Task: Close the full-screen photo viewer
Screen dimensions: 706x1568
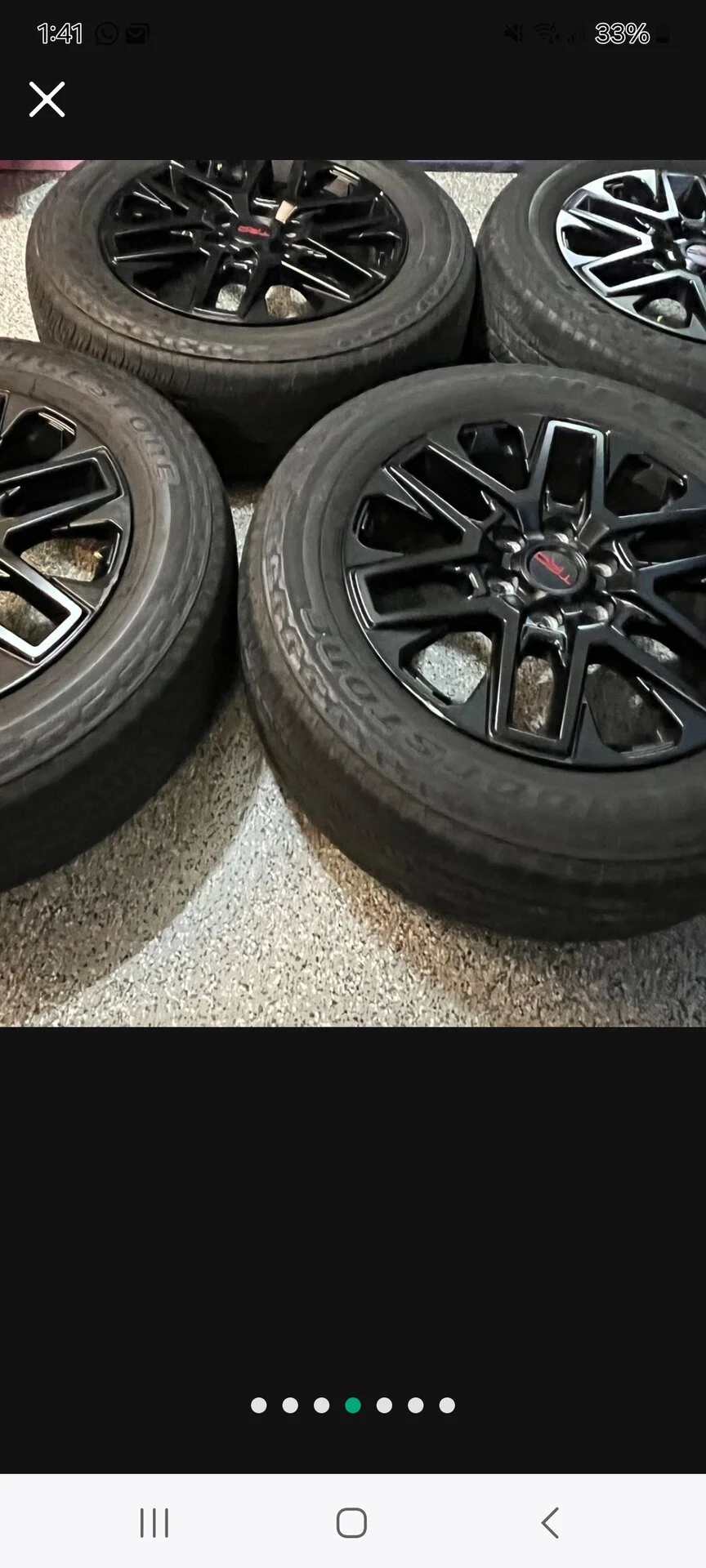Action: click(x=47, y=100)
